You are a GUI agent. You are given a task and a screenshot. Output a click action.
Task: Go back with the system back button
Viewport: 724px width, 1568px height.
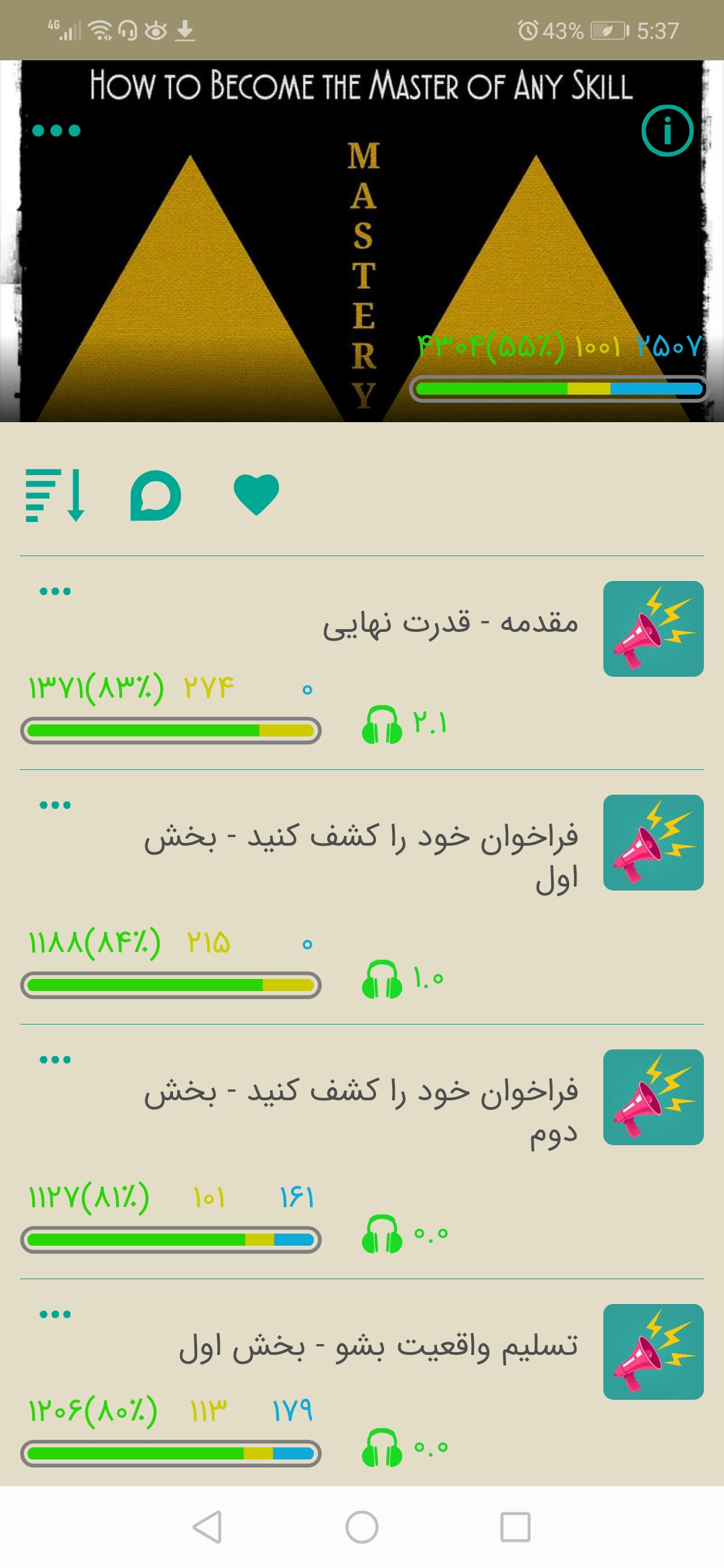coord(207,1527)
